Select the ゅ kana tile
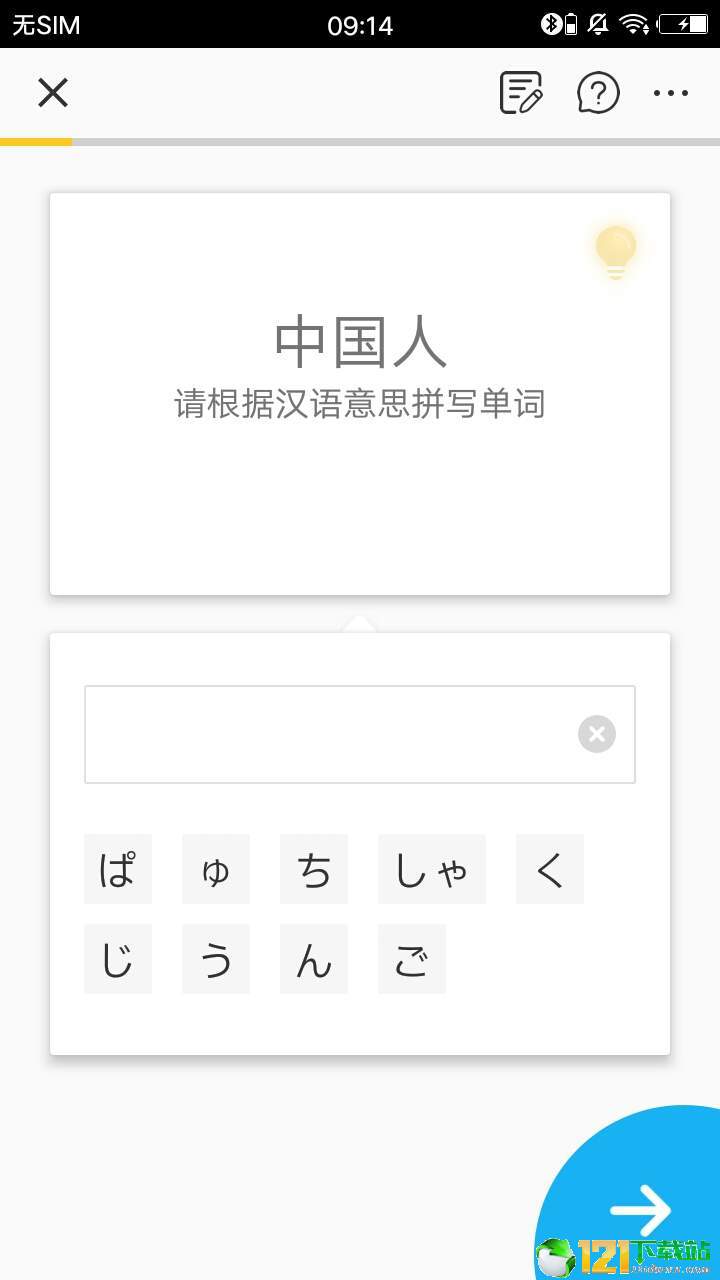The image size is (720, 1280). (x=216, y=869)
